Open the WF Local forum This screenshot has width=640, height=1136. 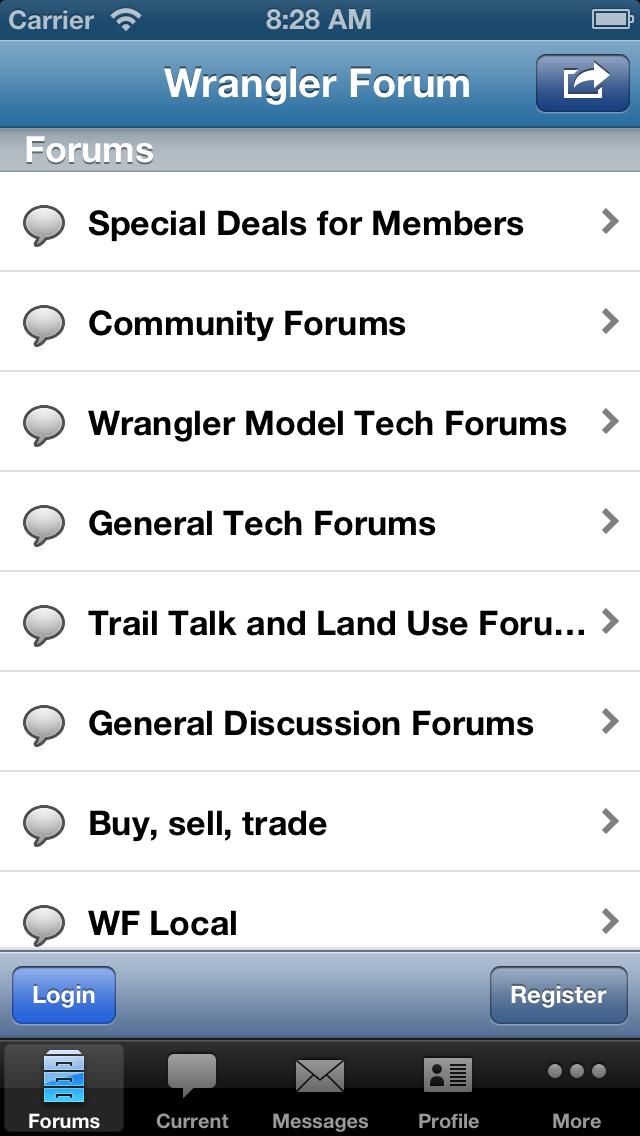point(320,911)
